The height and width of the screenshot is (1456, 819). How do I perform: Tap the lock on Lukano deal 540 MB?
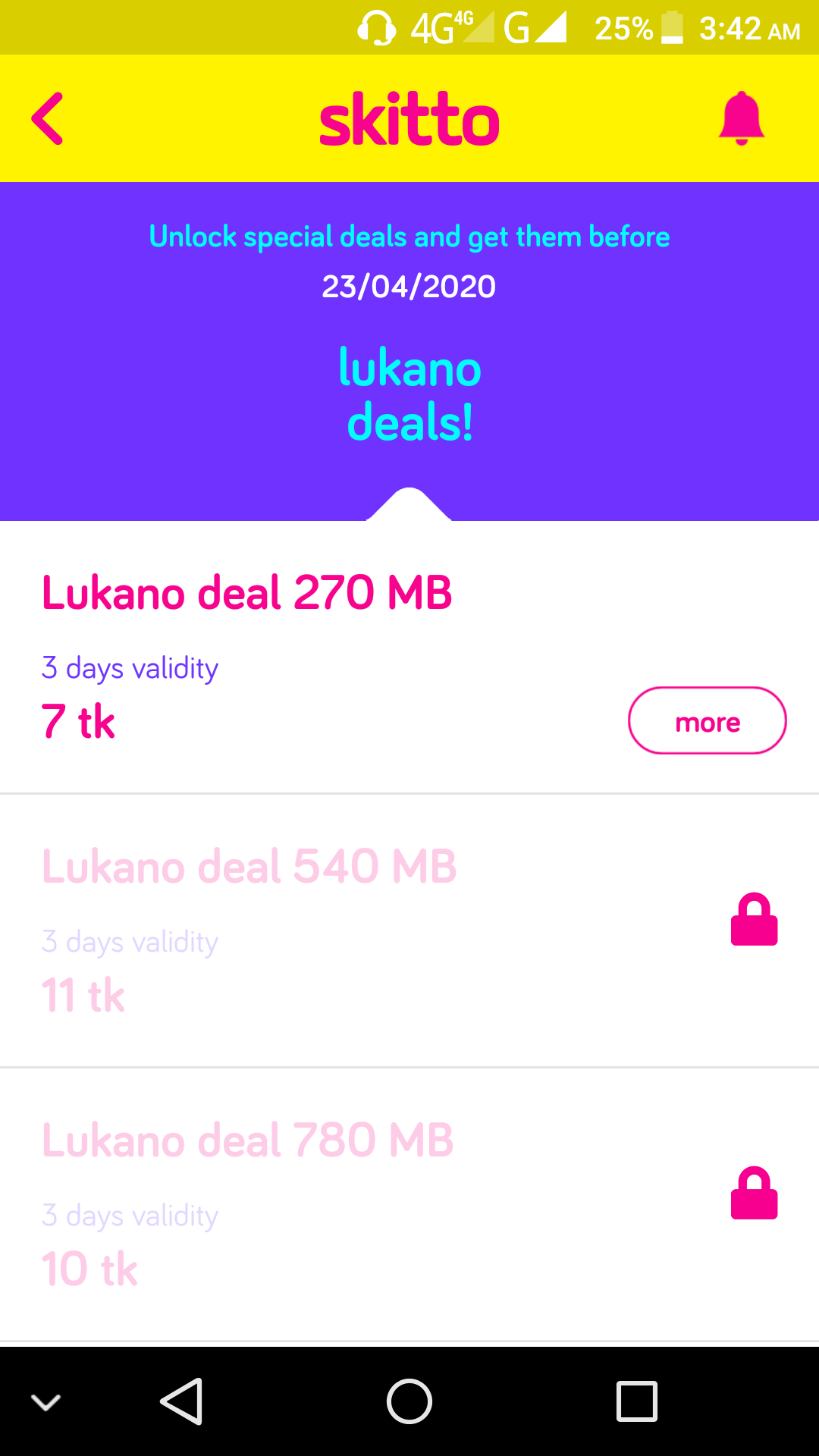pyautogui.click(x=754, y=919)
